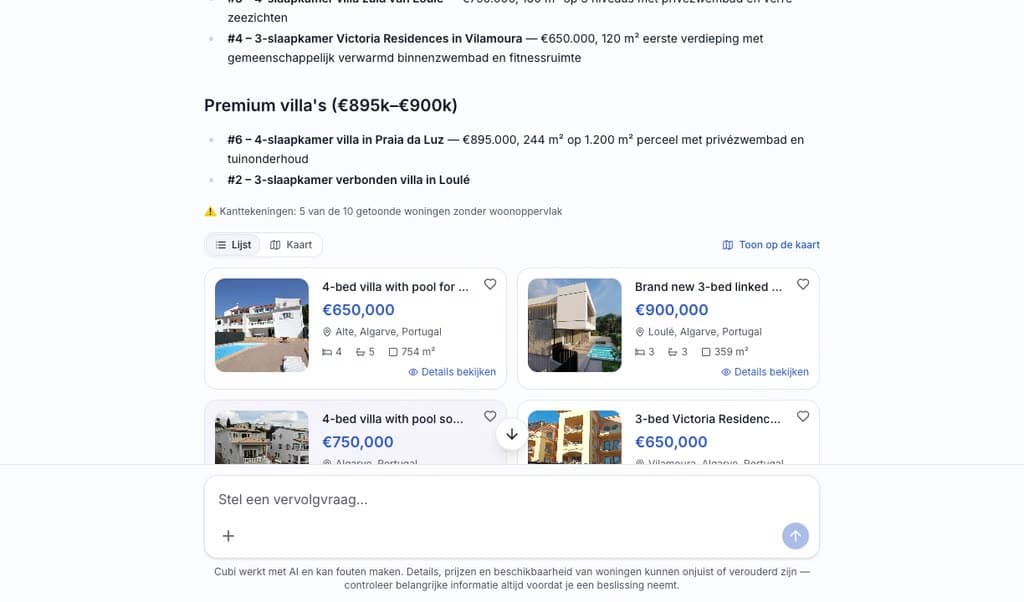Send the follow-up question

795,536
